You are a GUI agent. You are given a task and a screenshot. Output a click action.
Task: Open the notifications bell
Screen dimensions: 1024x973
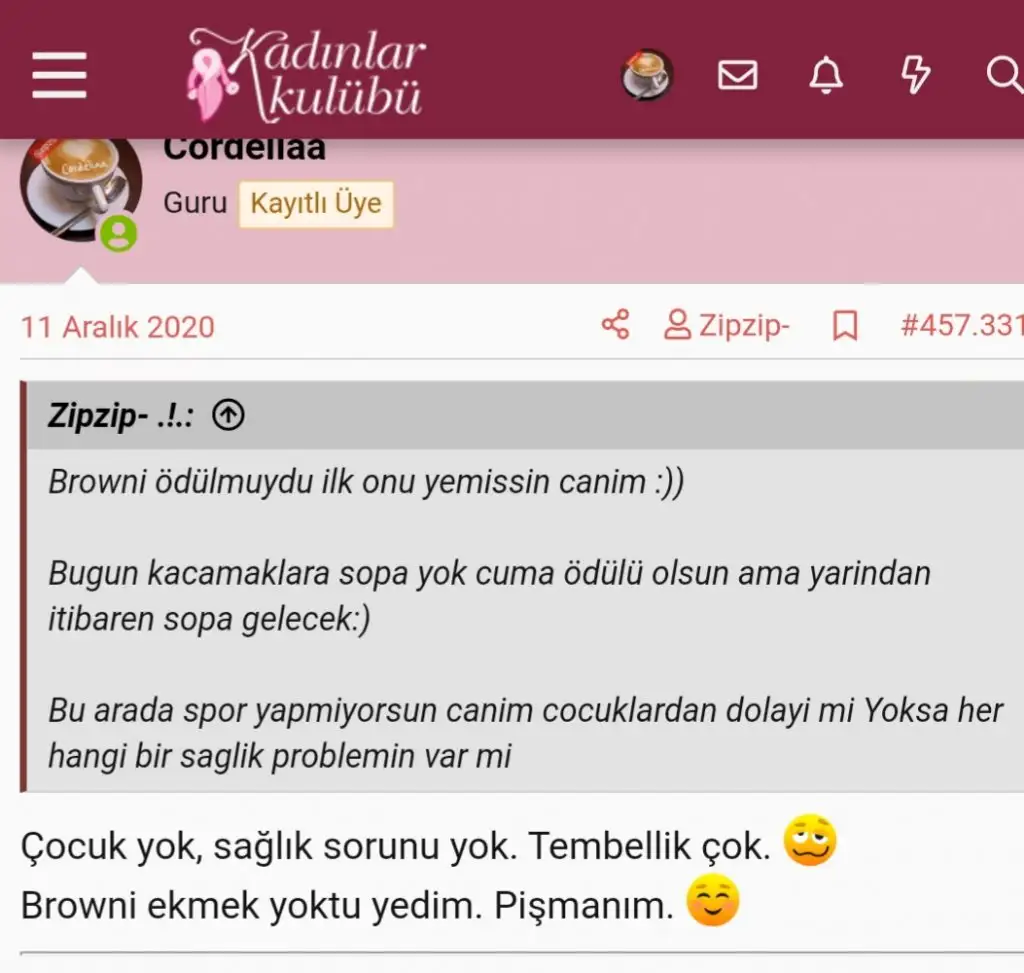tap(826, 75)
